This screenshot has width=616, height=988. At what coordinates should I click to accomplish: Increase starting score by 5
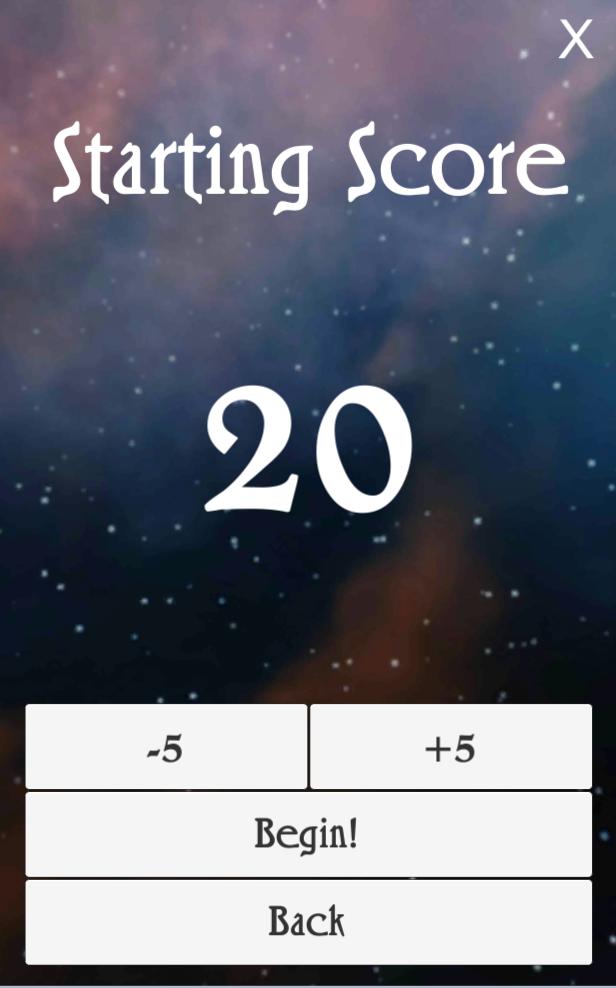pos(451,747)
